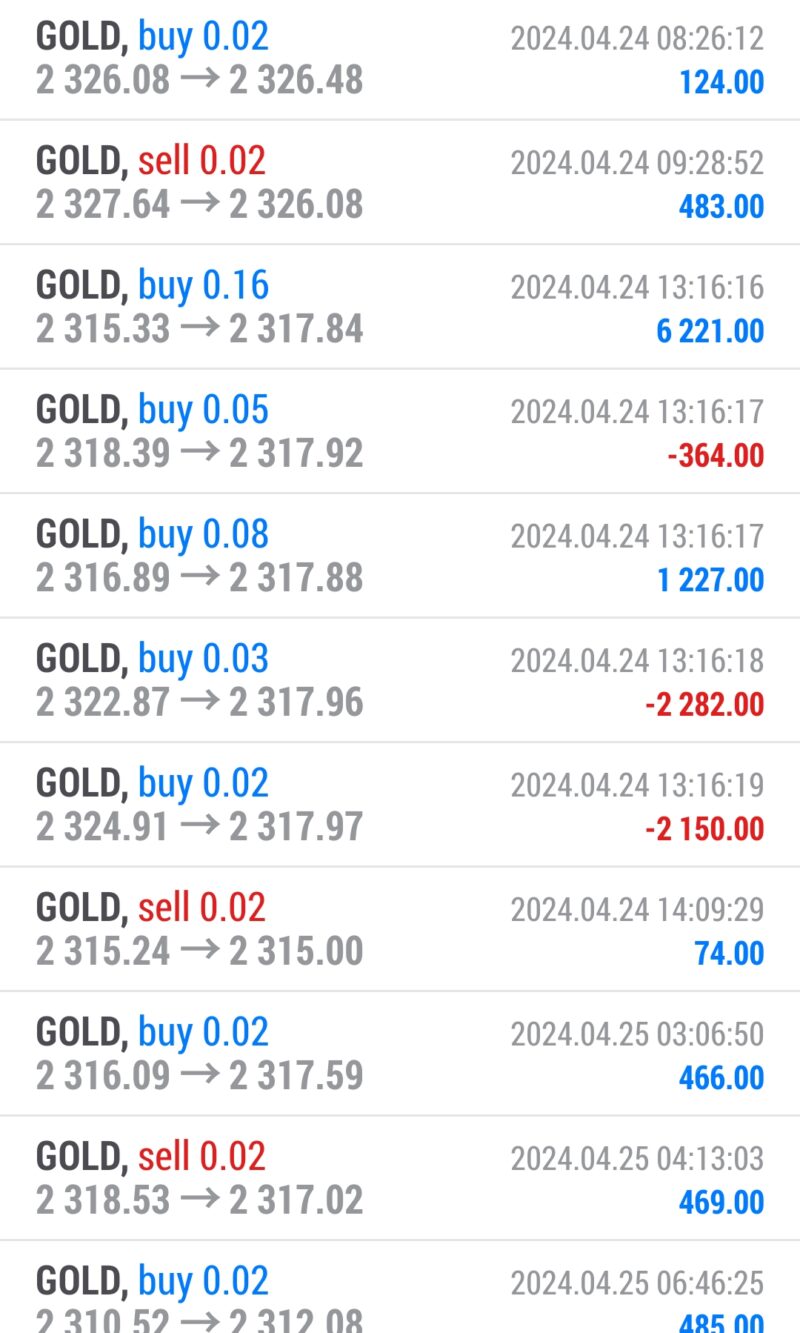The image size is (800, 1333).
Task: Expand the GOLD sell trade closed at 09:28:52
Action: point(400,183)
